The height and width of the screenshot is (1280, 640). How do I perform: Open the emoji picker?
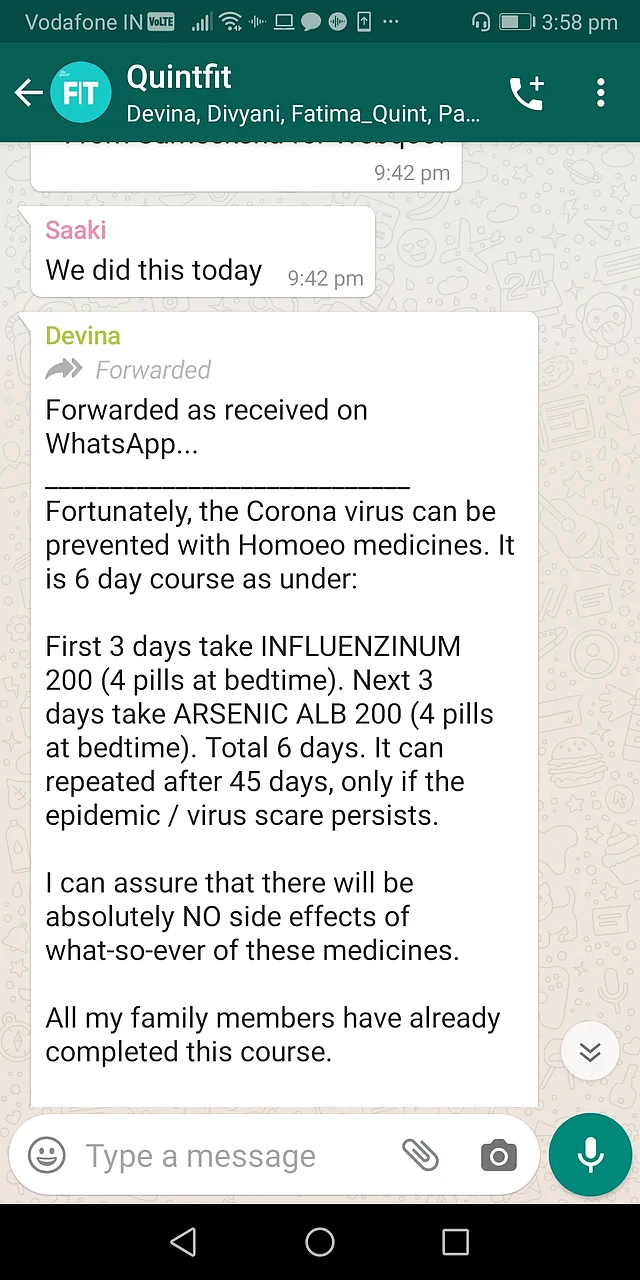pyautogui.click(x=46, y=1157)
